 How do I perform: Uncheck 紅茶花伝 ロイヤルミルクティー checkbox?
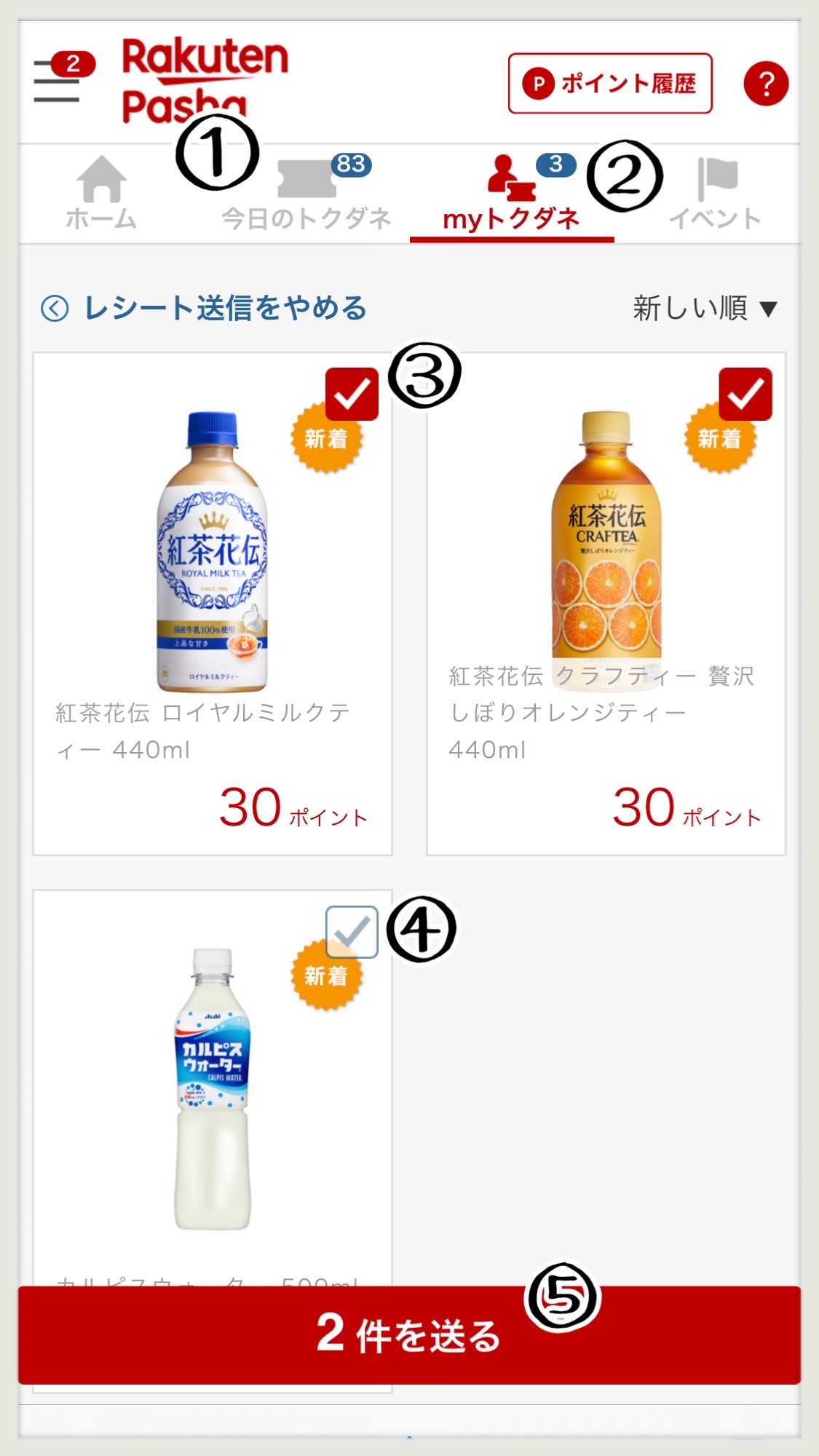(352, 394)
